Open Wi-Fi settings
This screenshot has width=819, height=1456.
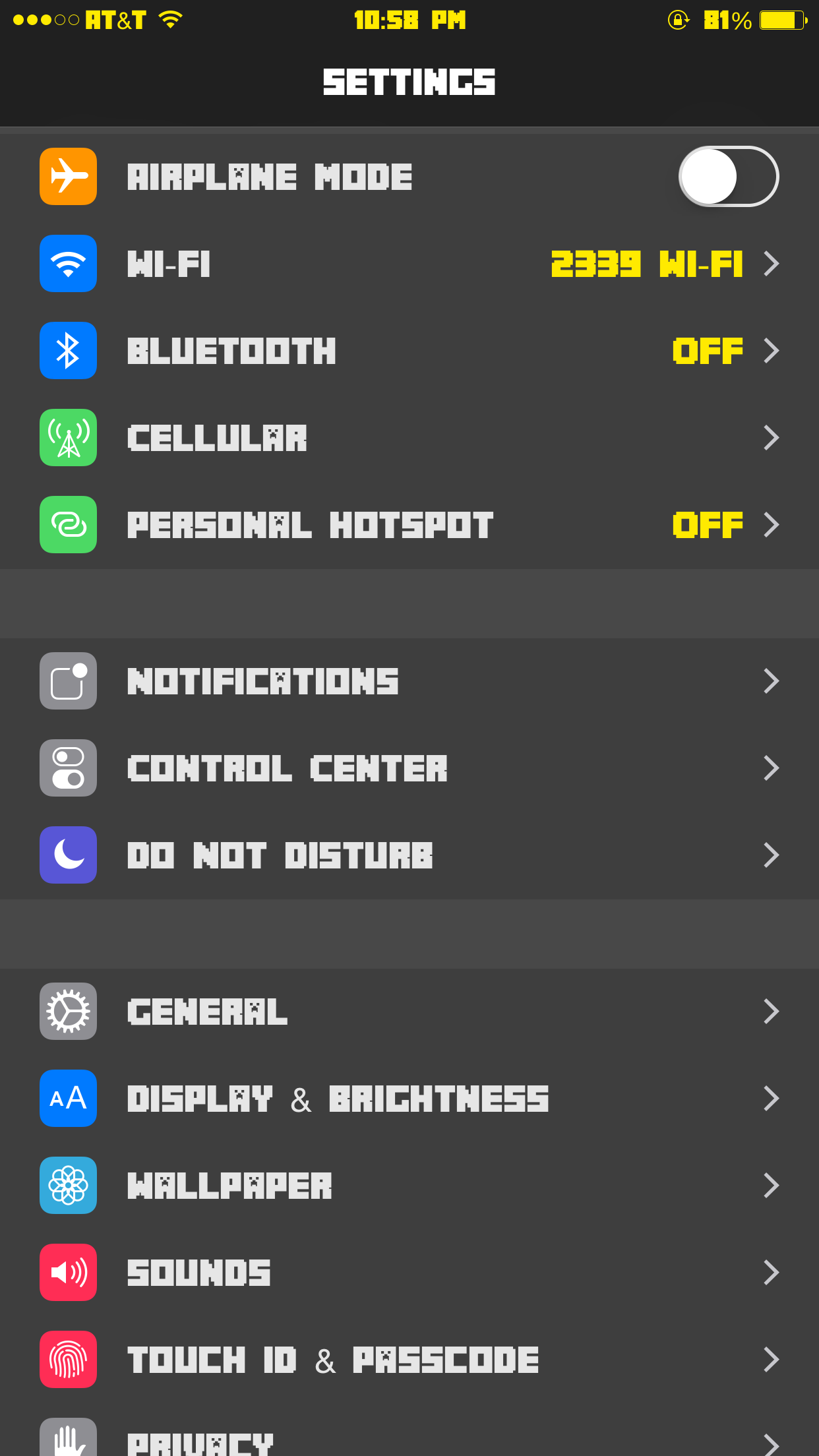[x=409, y=264]
